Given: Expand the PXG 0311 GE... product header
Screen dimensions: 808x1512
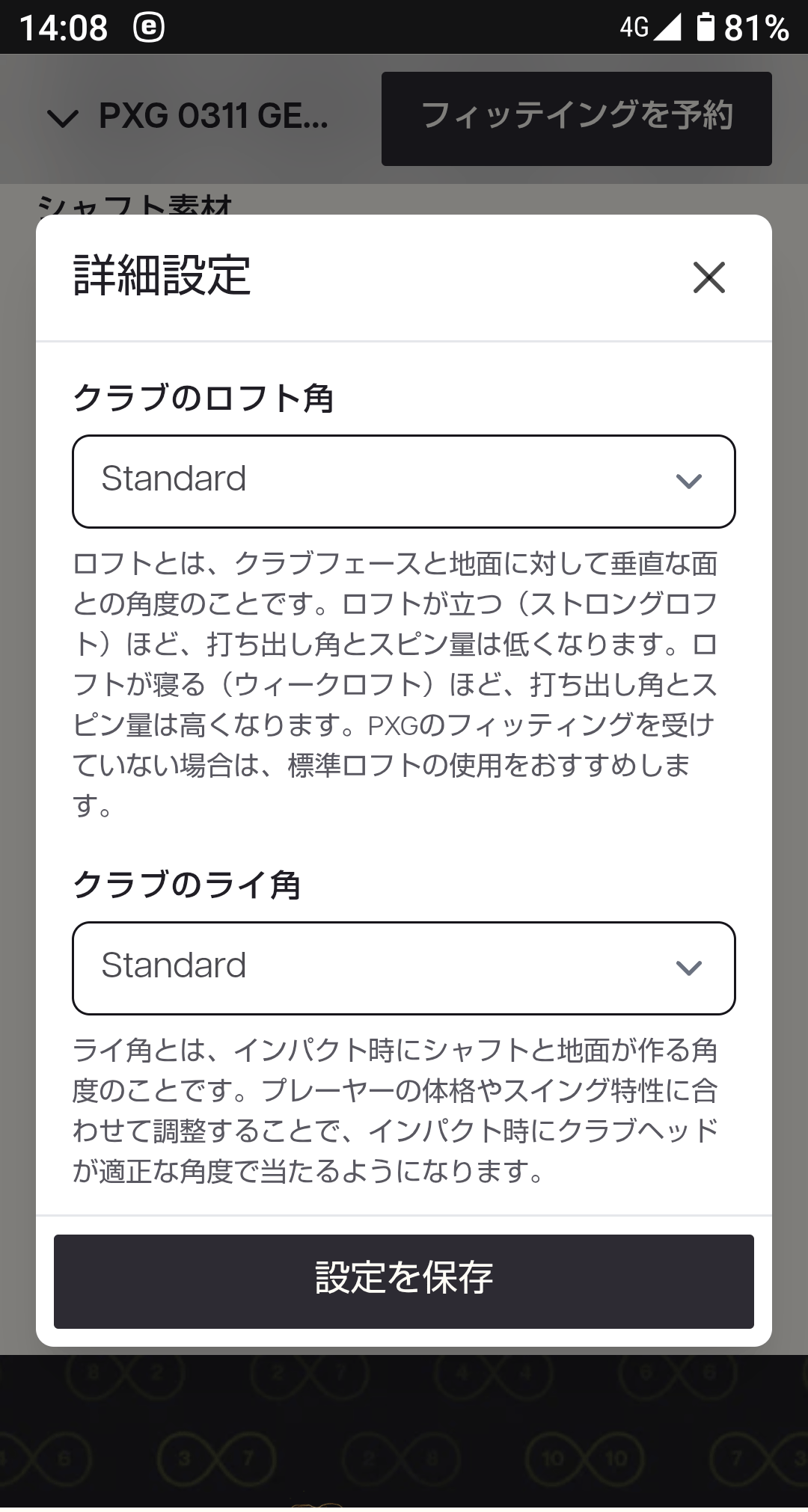Looking at the screenshot, I should [187, 117].
